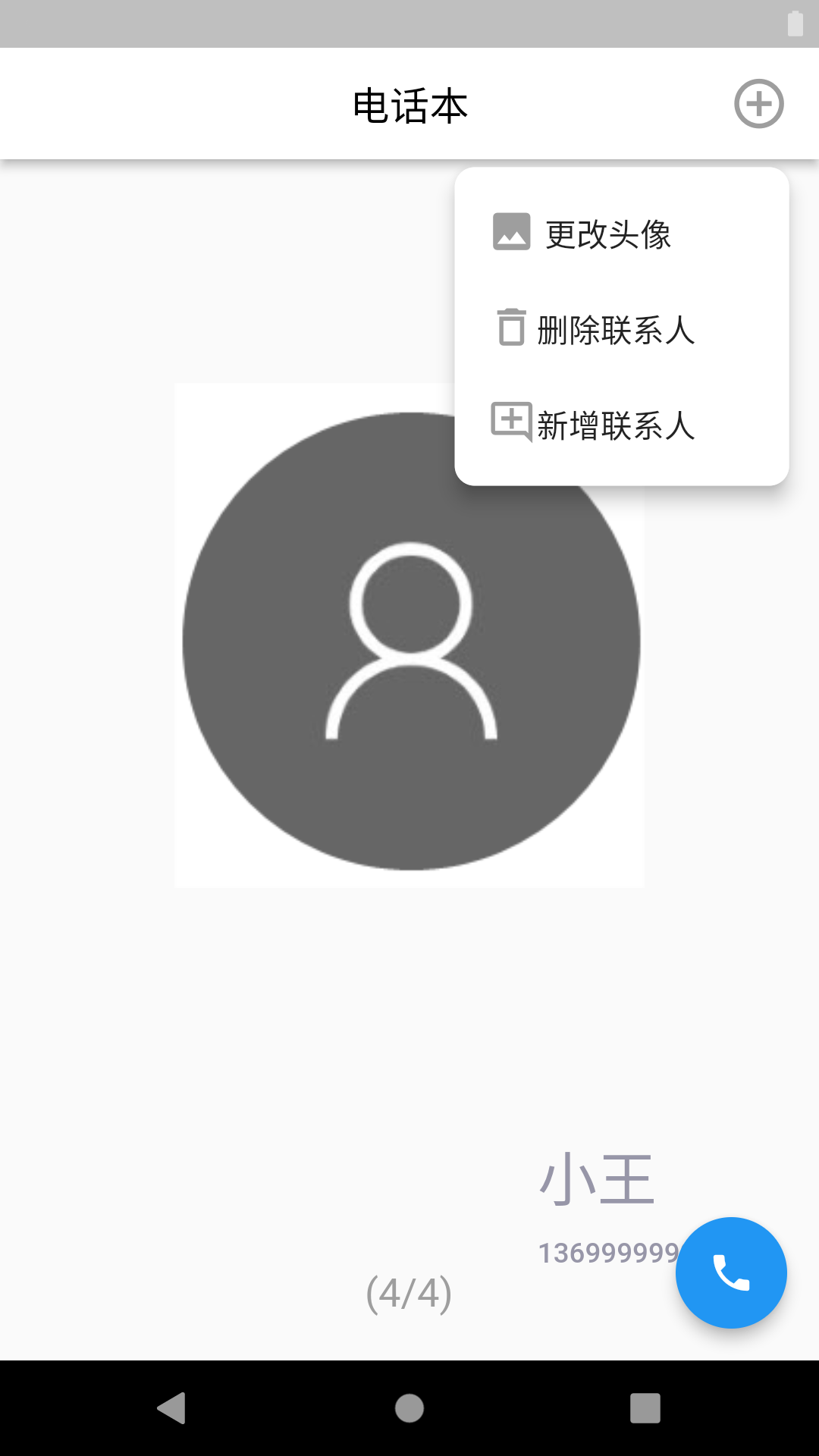819x1456 pixels.
Task: Call 小王 with the phone button
Action: (x=730, y=1272)
